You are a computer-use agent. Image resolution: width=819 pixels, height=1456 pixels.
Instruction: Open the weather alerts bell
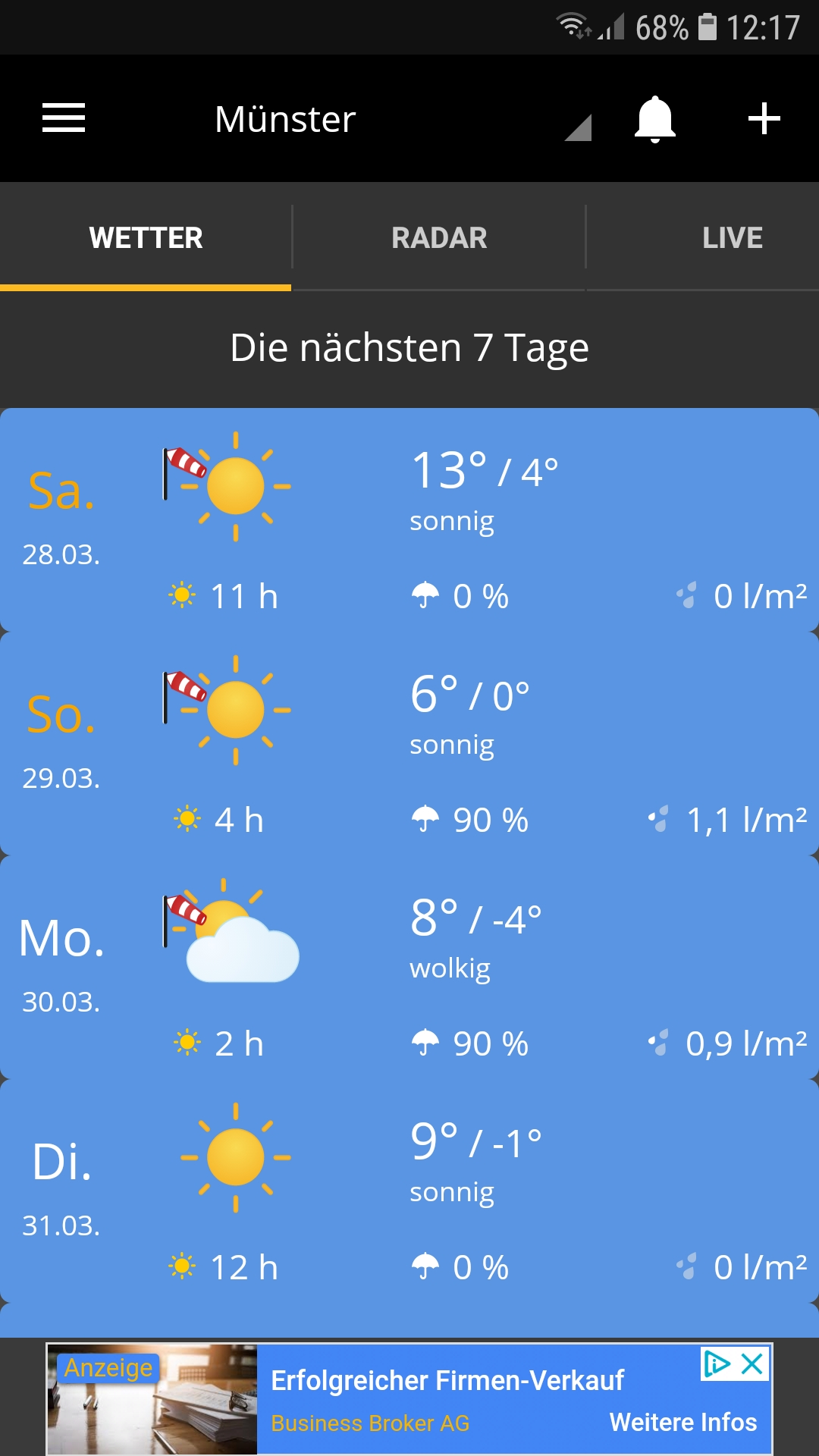[x=654, y=119]
